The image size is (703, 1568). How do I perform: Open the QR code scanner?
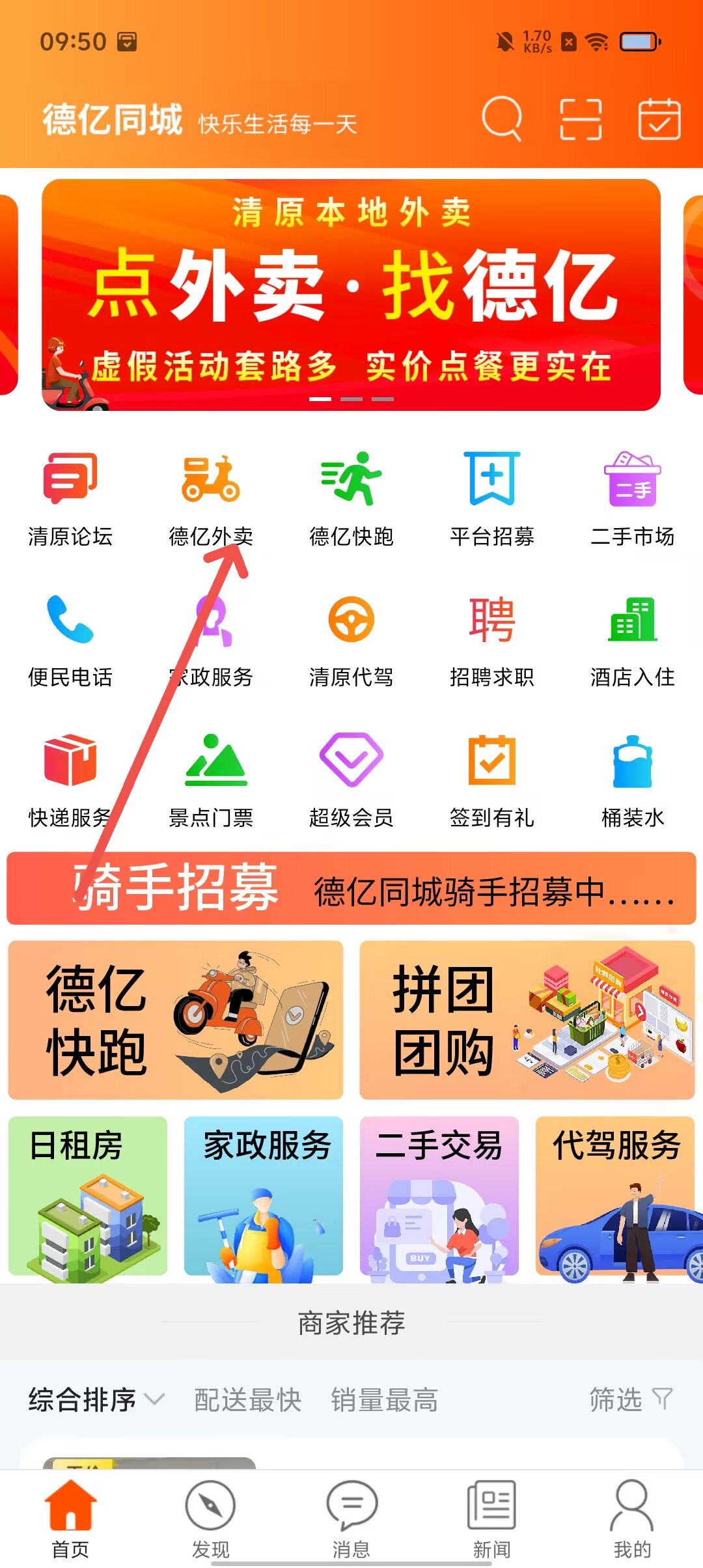click(x=581, y=119)
